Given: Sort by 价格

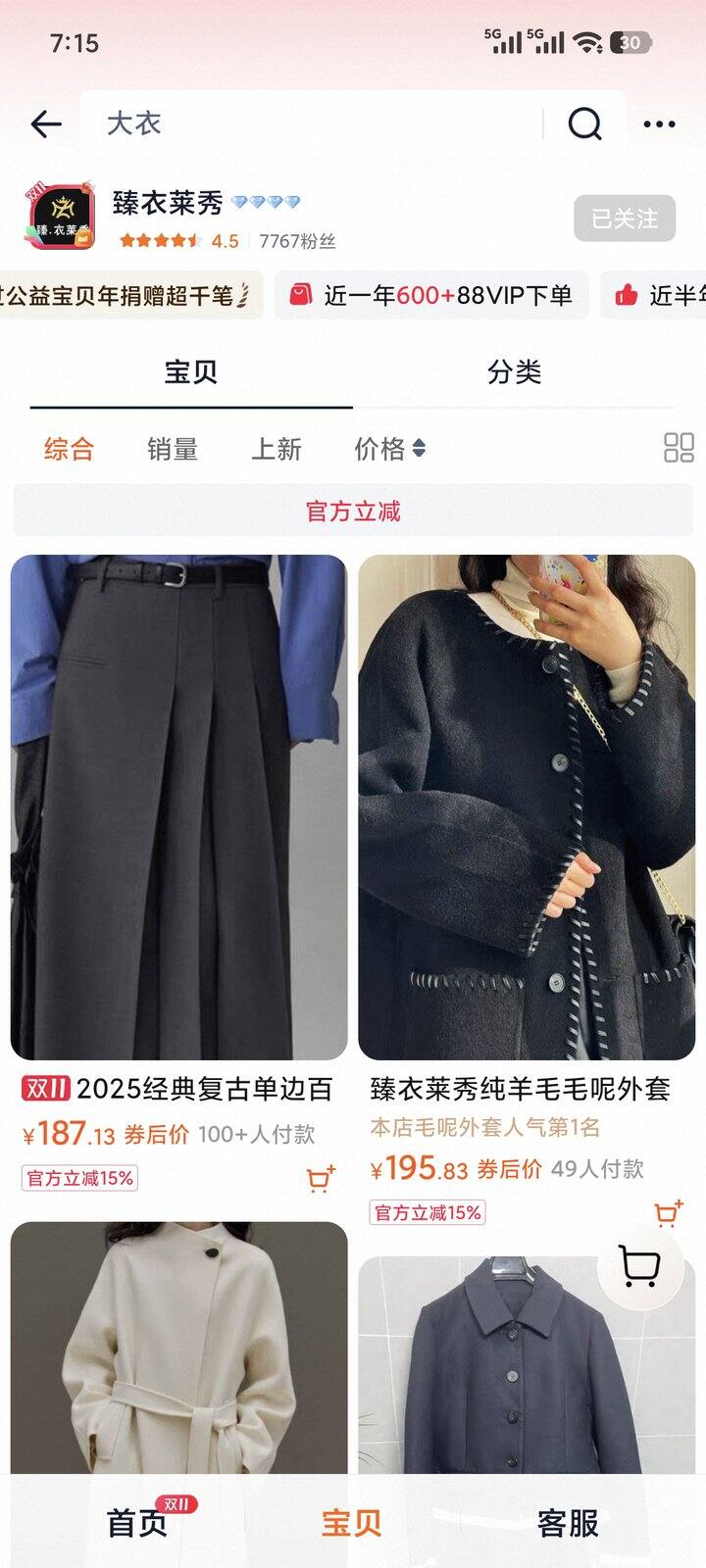Looking at the screenshot, I should pos(389,449).
